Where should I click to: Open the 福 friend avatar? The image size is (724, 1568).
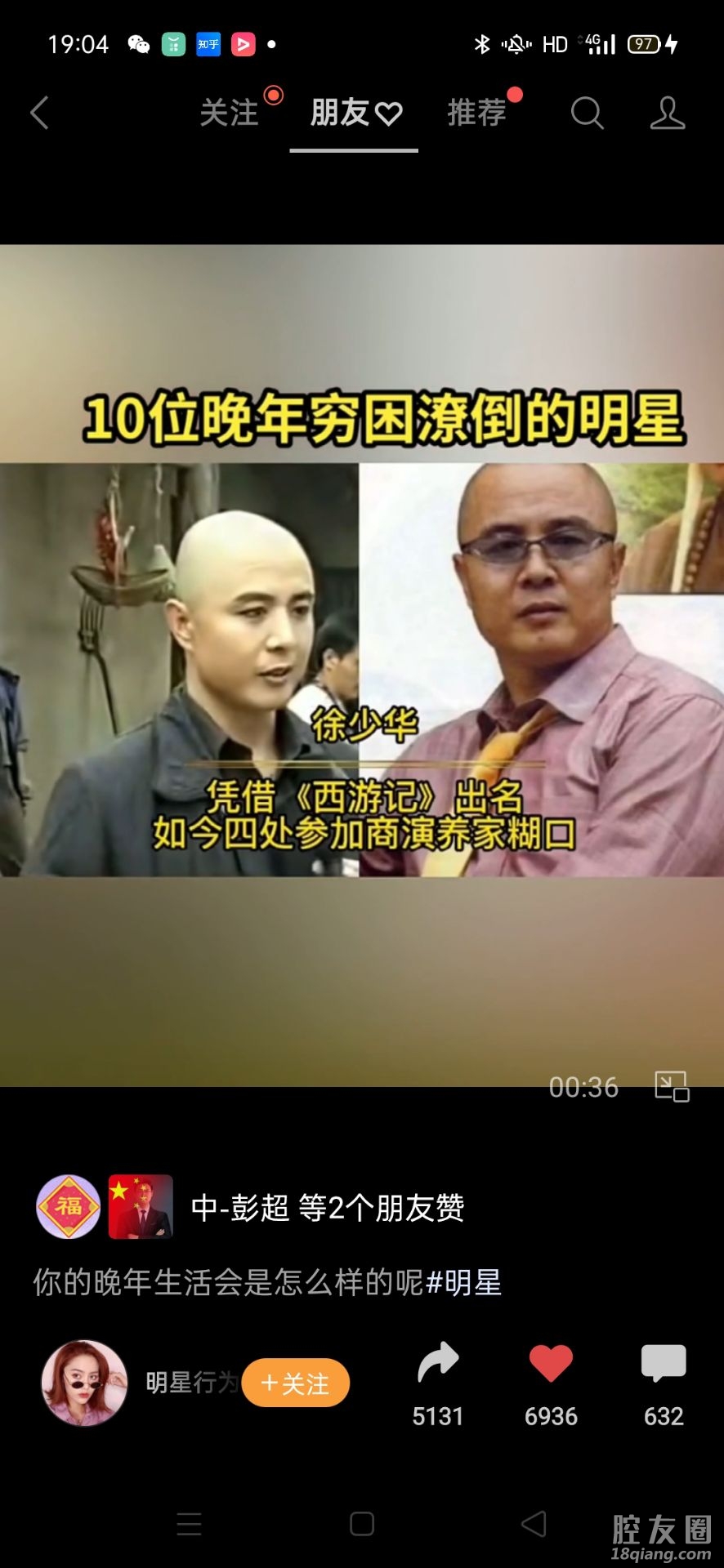[69, 1207]
